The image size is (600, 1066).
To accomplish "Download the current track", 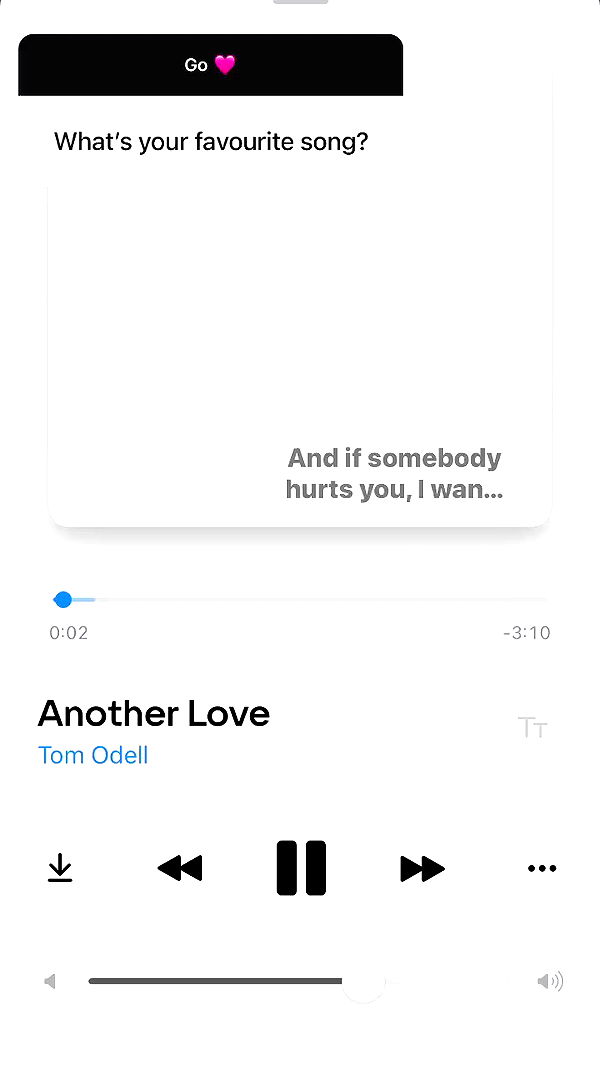I will point(60,868).
